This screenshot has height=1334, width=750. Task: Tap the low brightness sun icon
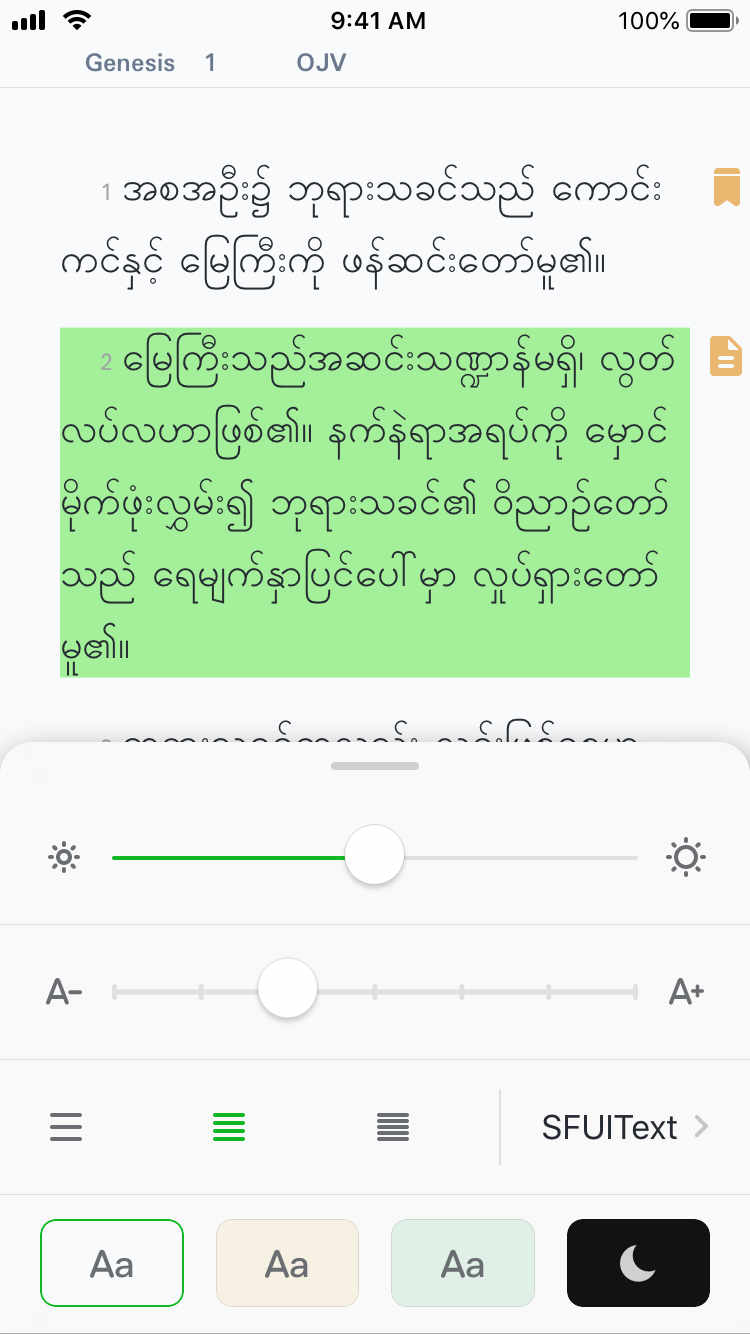tap(64, 858)
